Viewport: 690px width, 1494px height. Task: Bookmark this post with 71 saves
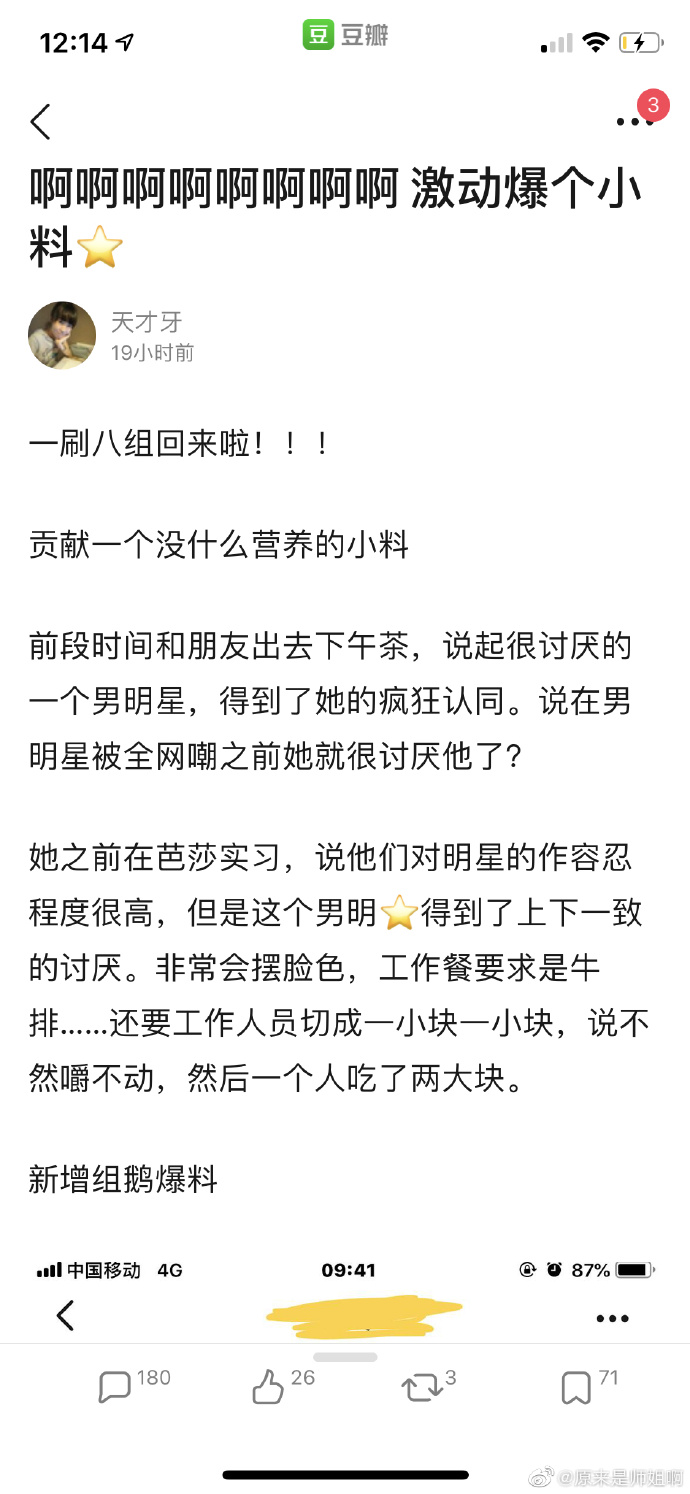(x=575, y=1386)
